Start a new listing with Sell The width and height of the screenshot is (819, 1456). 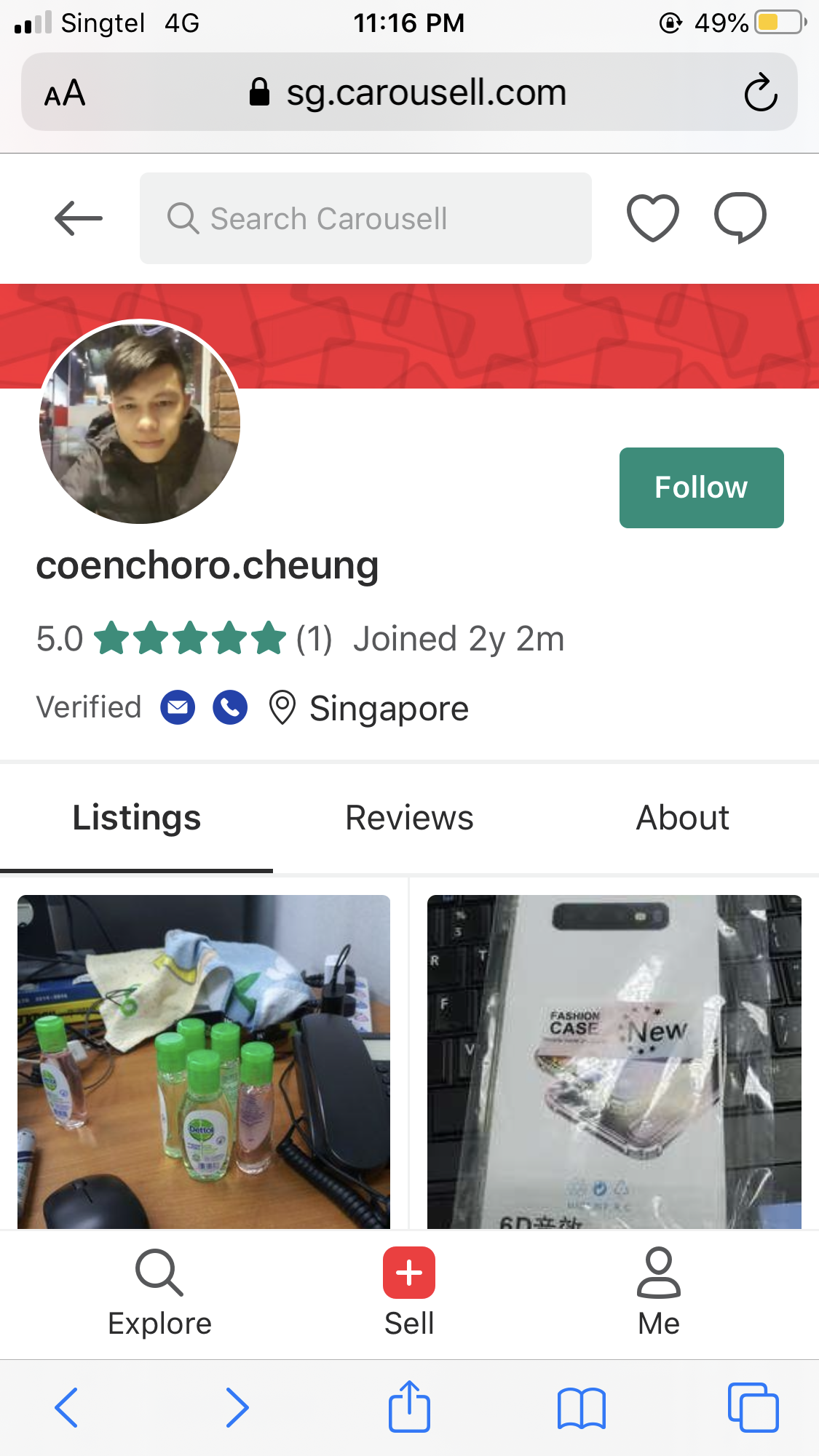pyautogui.click(x=409, y=1293)
